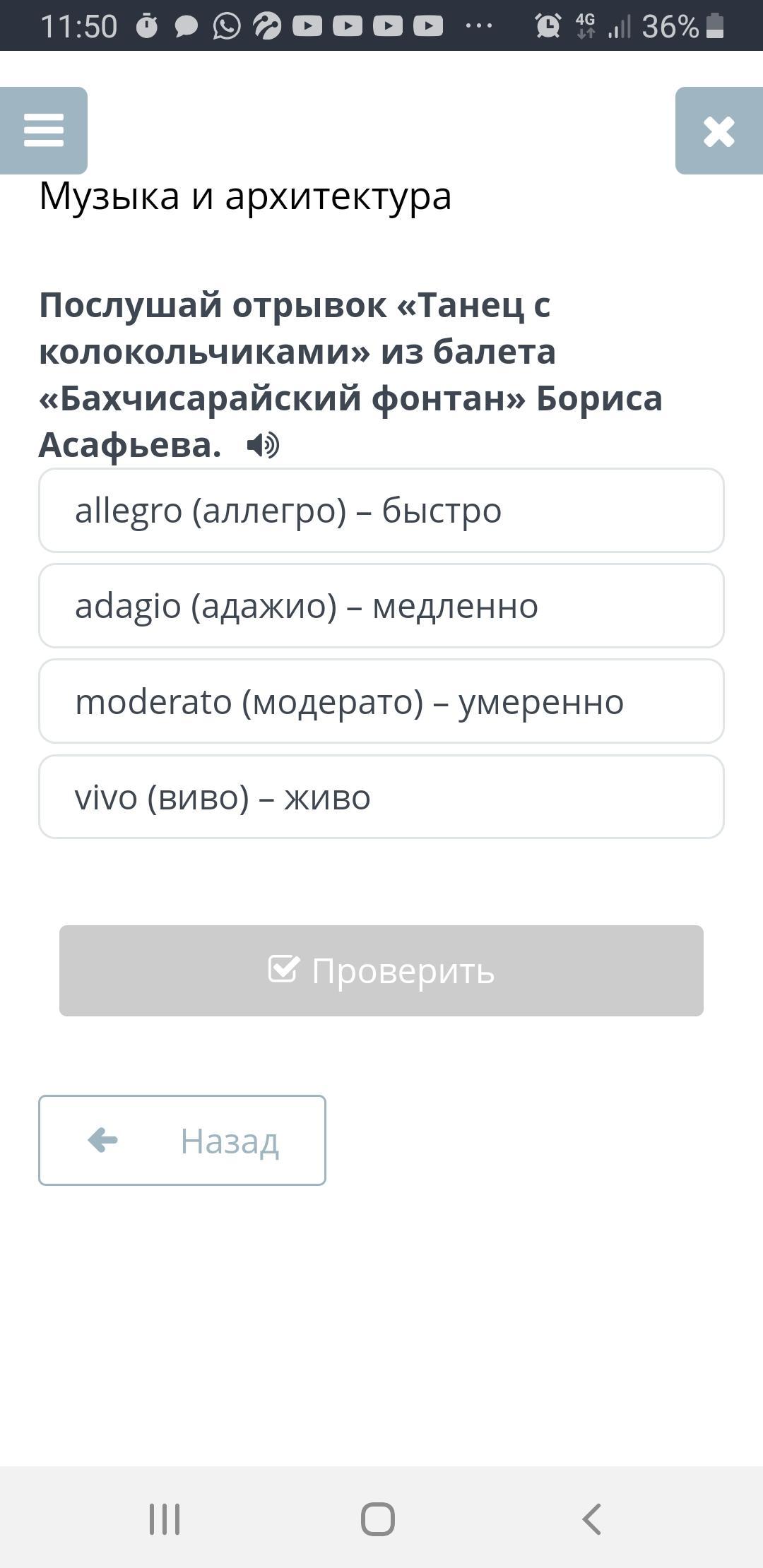Select the allegro (аллегро) – быстро answer

[381, 510]
